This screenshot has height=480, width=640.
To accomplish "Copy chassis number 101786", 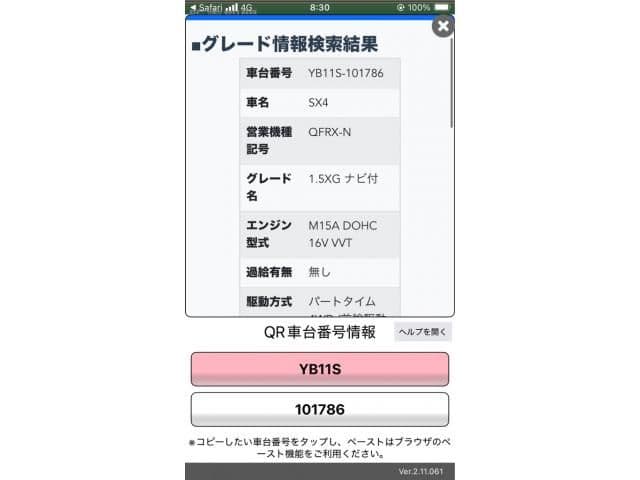I will click(x=320, y=409).
